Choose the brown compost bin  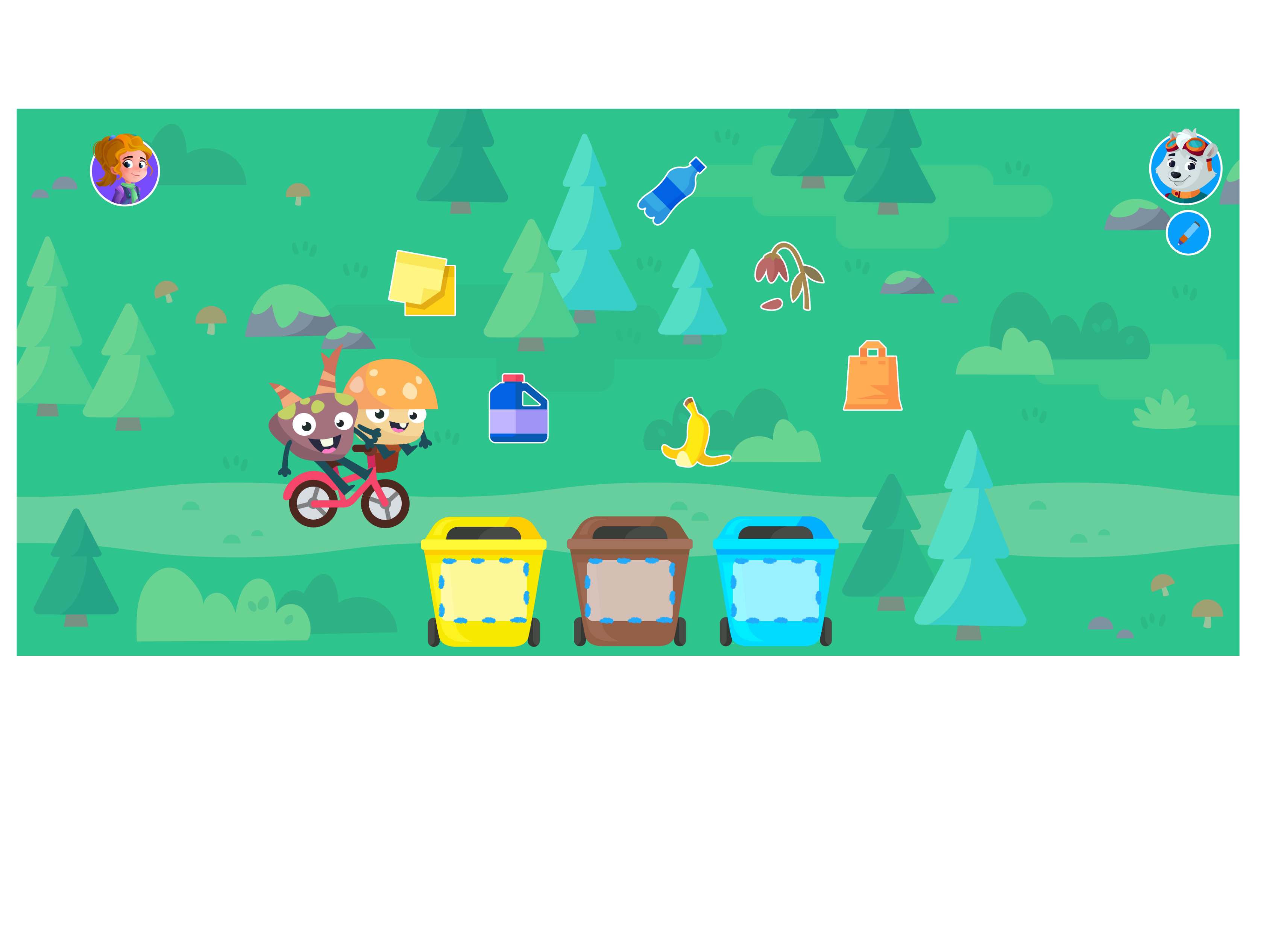[x=630, y=583]
